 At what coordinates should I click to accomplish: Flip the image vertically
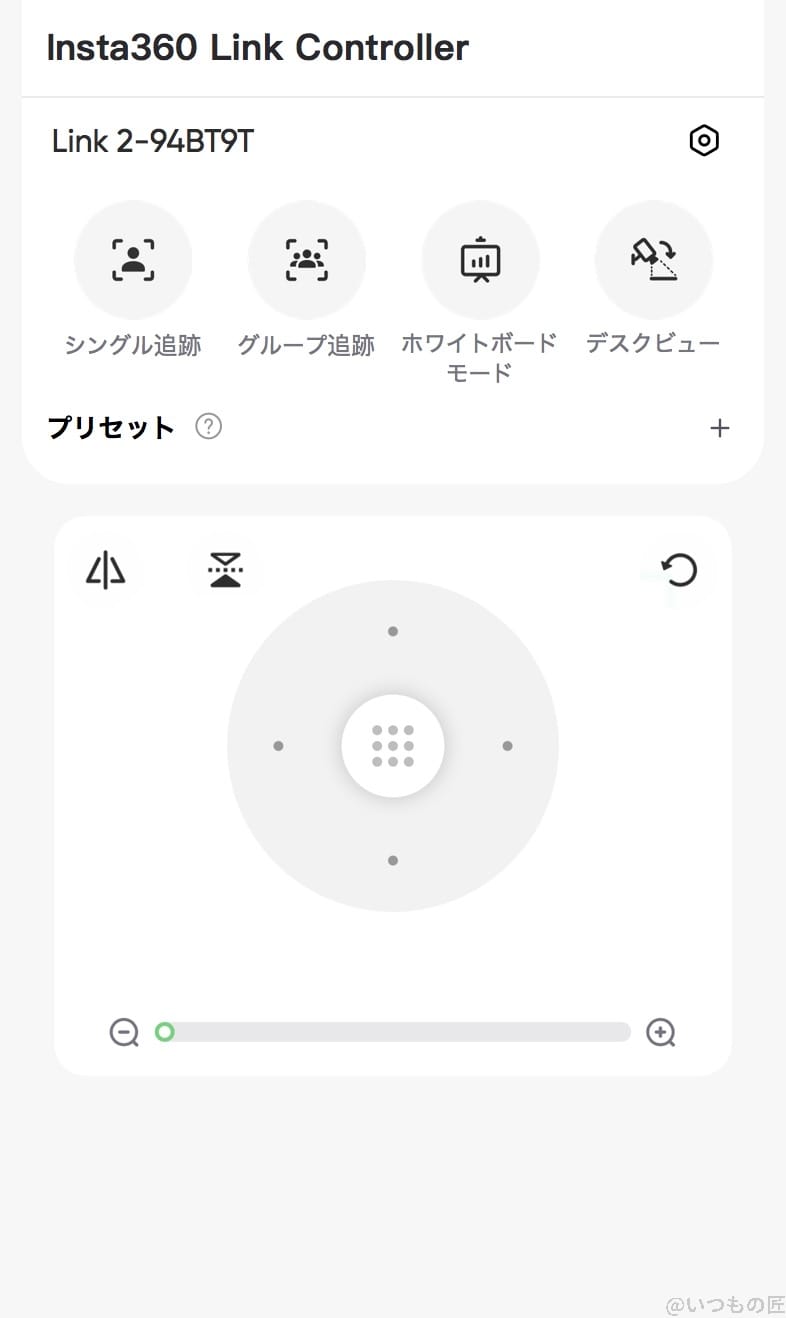pyautogui.click(x=226, y=570)
